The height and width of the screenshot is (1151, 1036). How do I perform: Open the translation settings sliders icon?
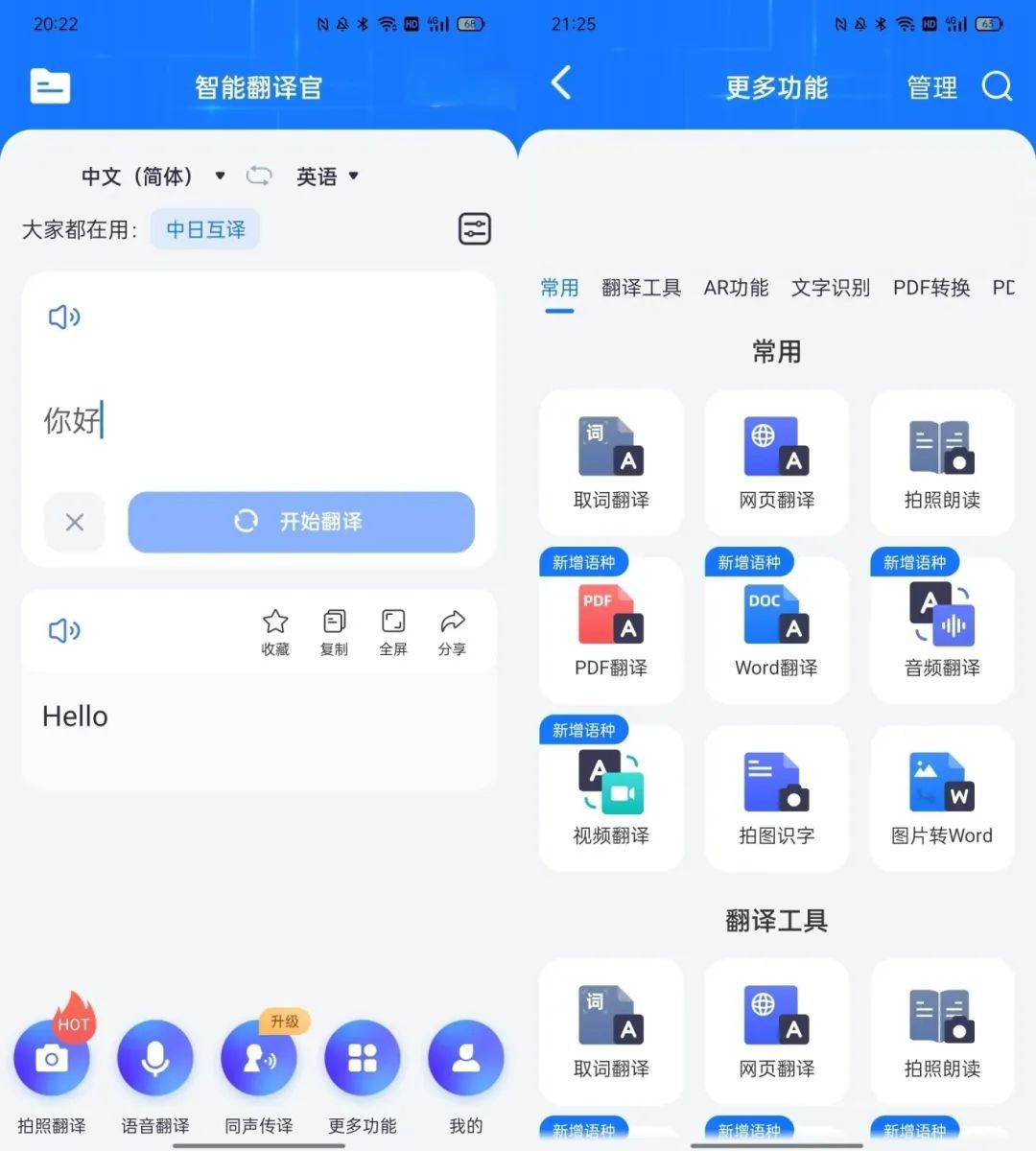pyautogui.click(x=474, y=229)
